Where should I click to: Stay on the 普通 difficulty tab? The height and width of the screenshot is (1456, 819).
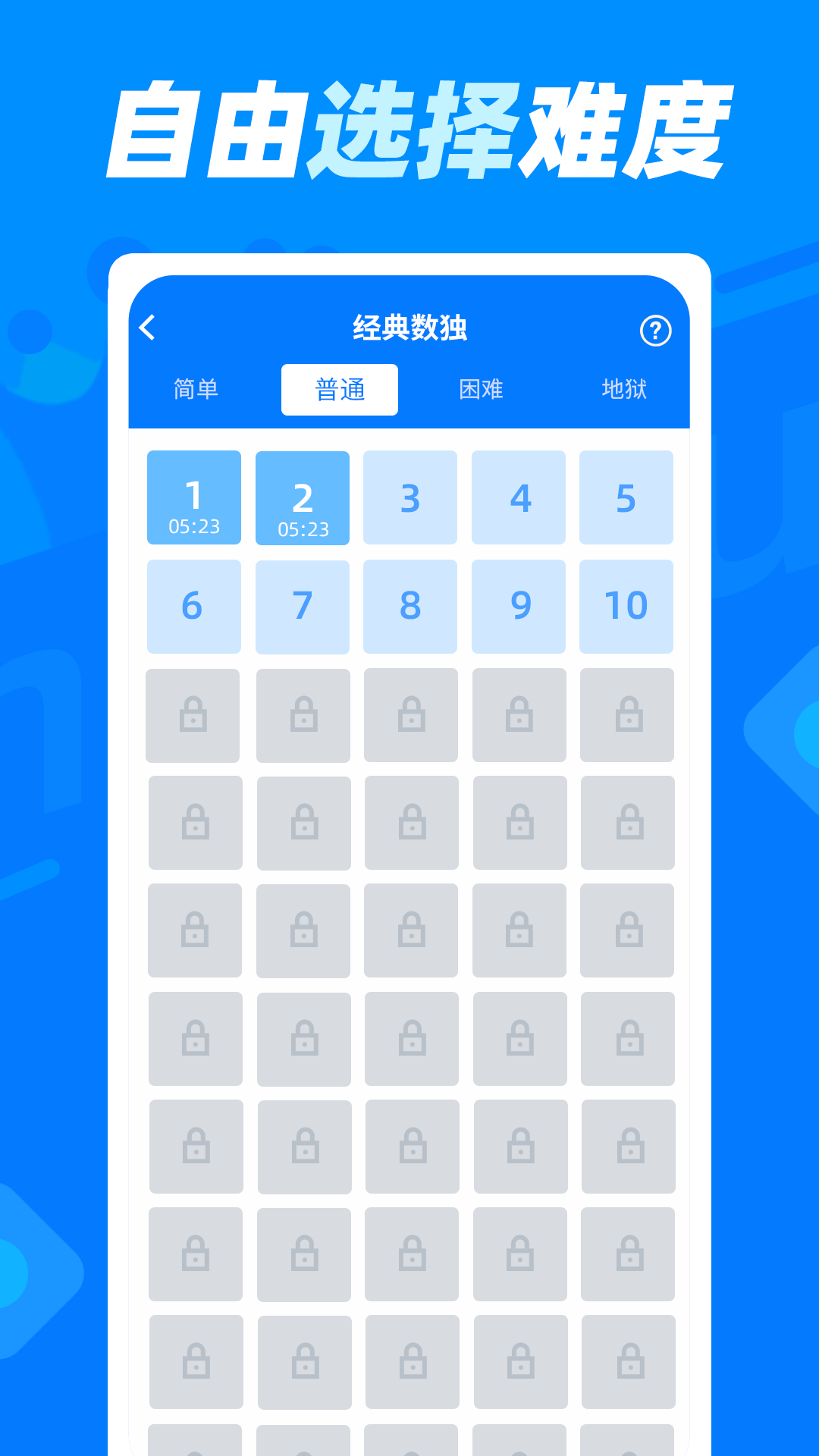339,389
